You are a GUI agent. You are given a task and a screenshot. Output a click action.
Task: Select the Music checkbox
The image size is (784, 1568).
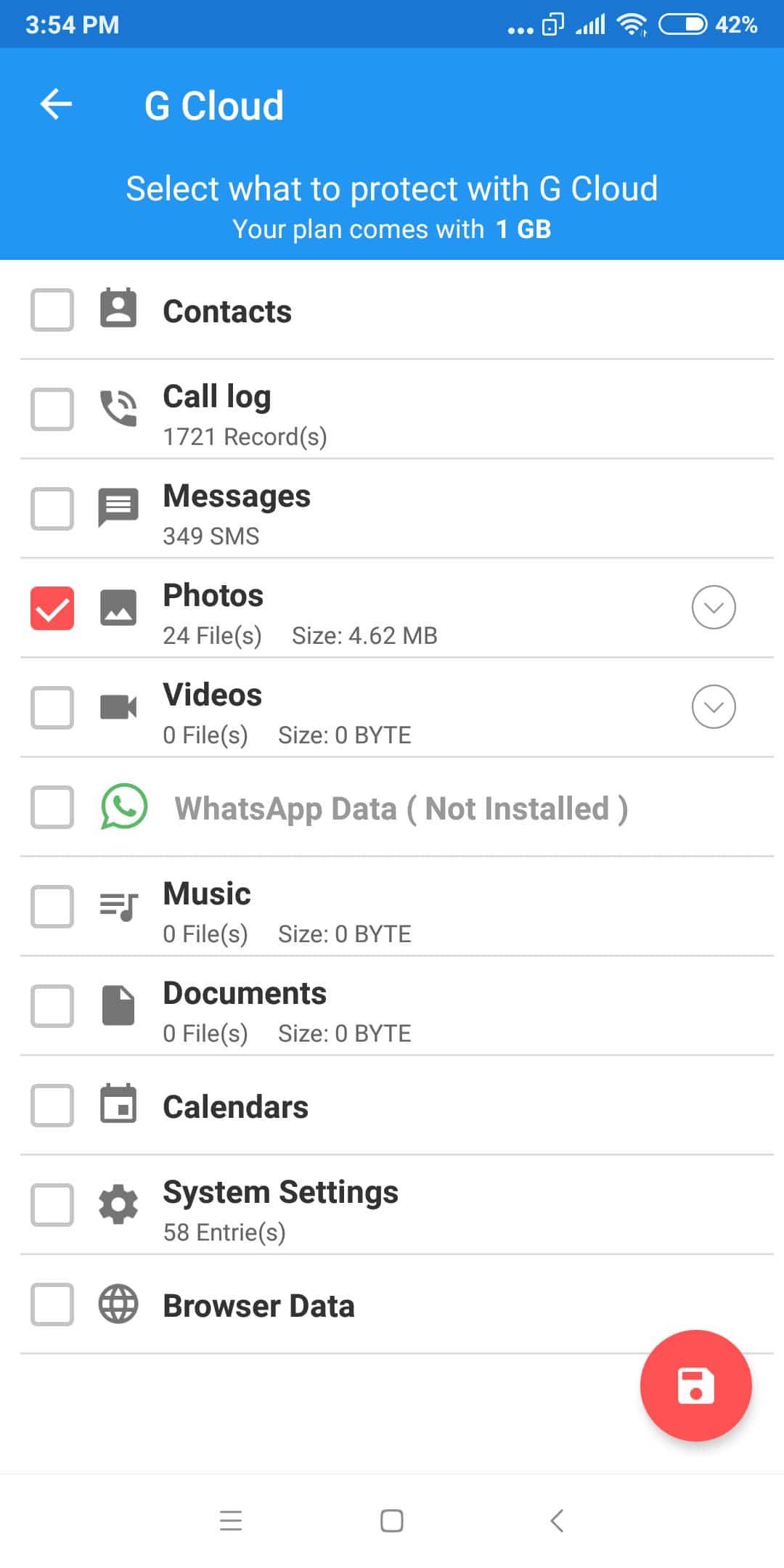point(52,907)
